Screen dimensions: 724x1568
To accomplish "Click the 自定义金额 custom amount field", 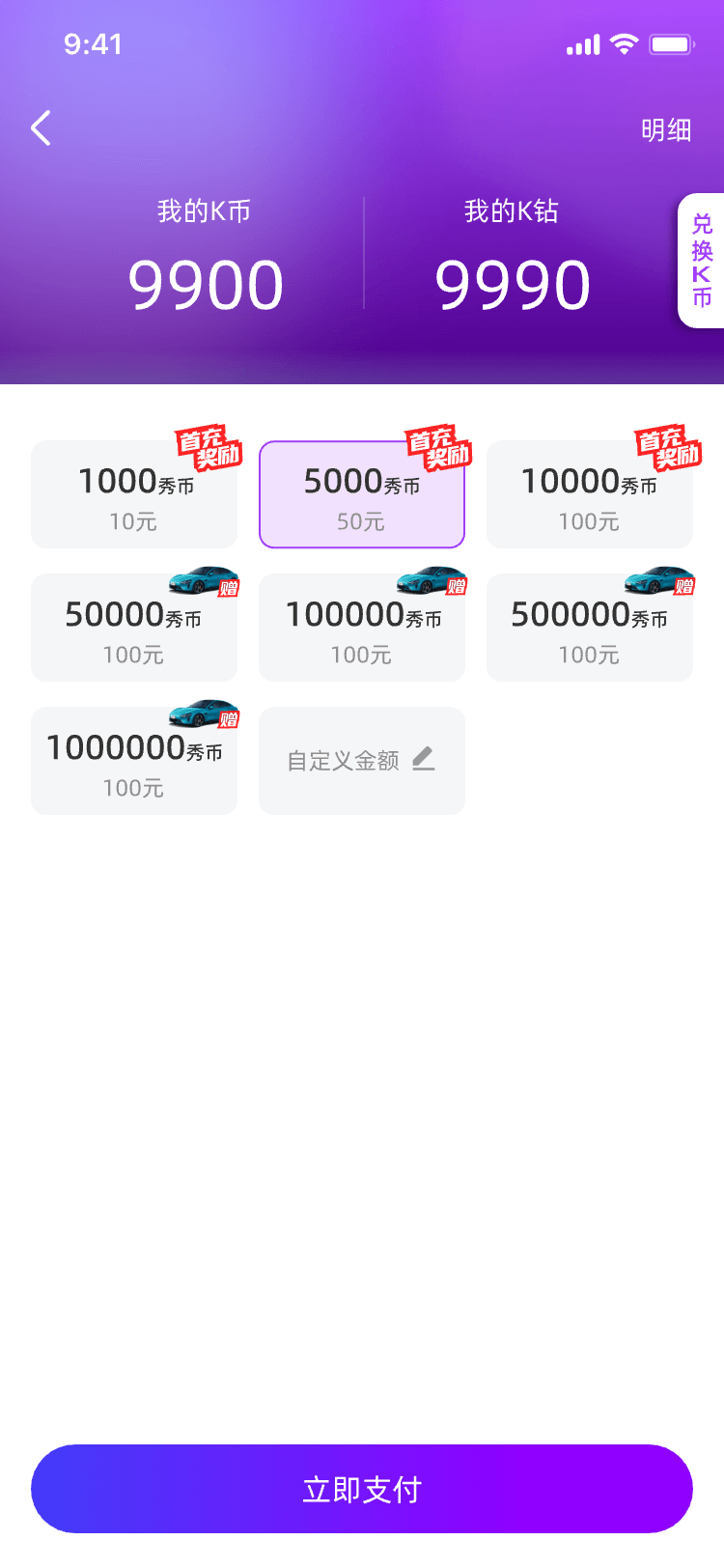I will click(361, 760).
